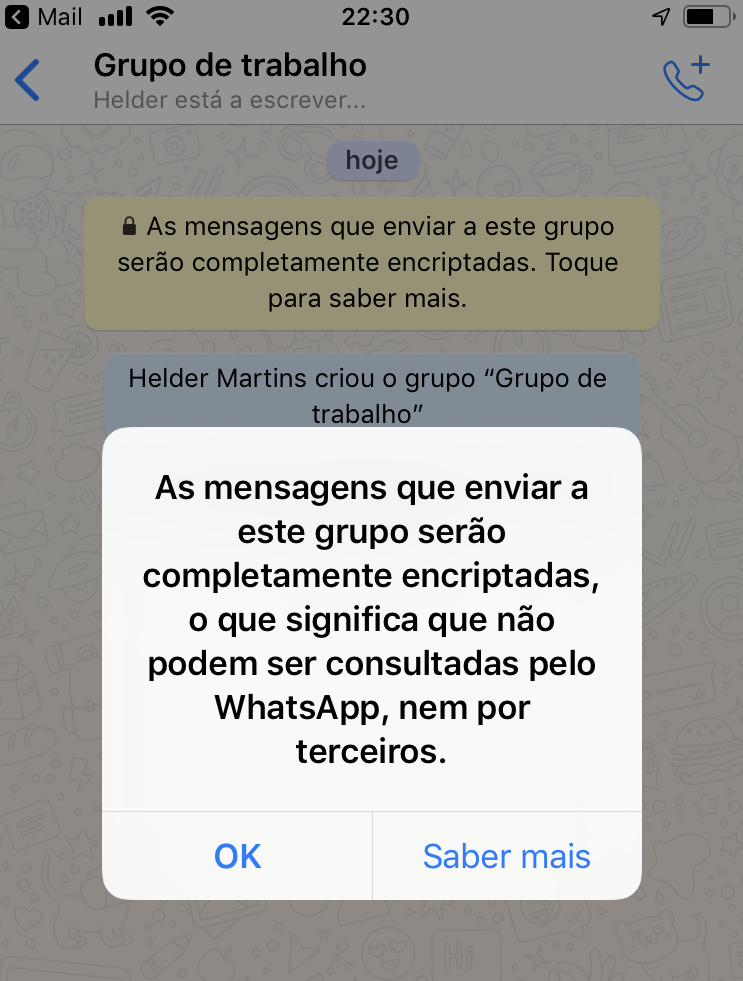Tap the location arrow status icon

tap(659, 15)
